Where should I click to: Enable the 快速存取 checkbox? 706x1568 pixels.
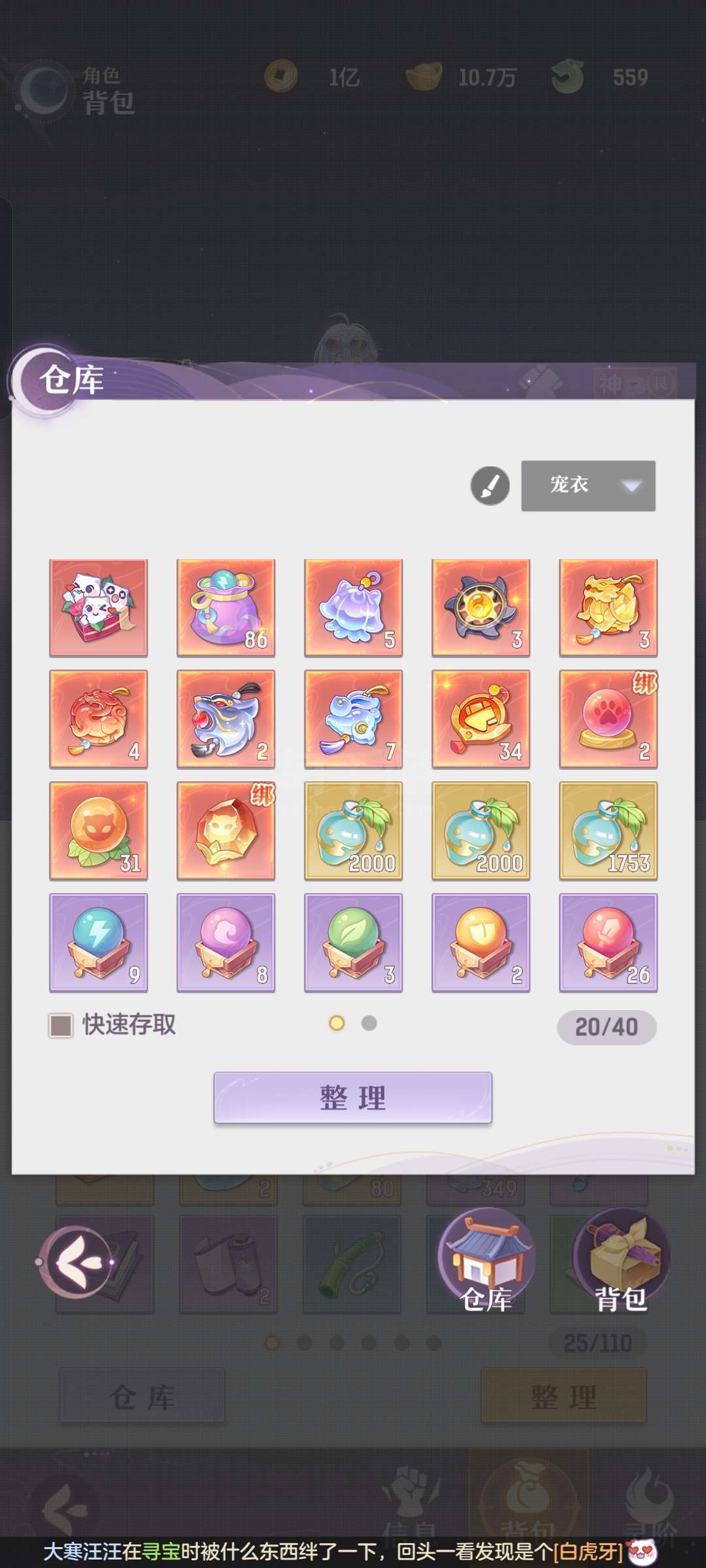(61, 1025)
